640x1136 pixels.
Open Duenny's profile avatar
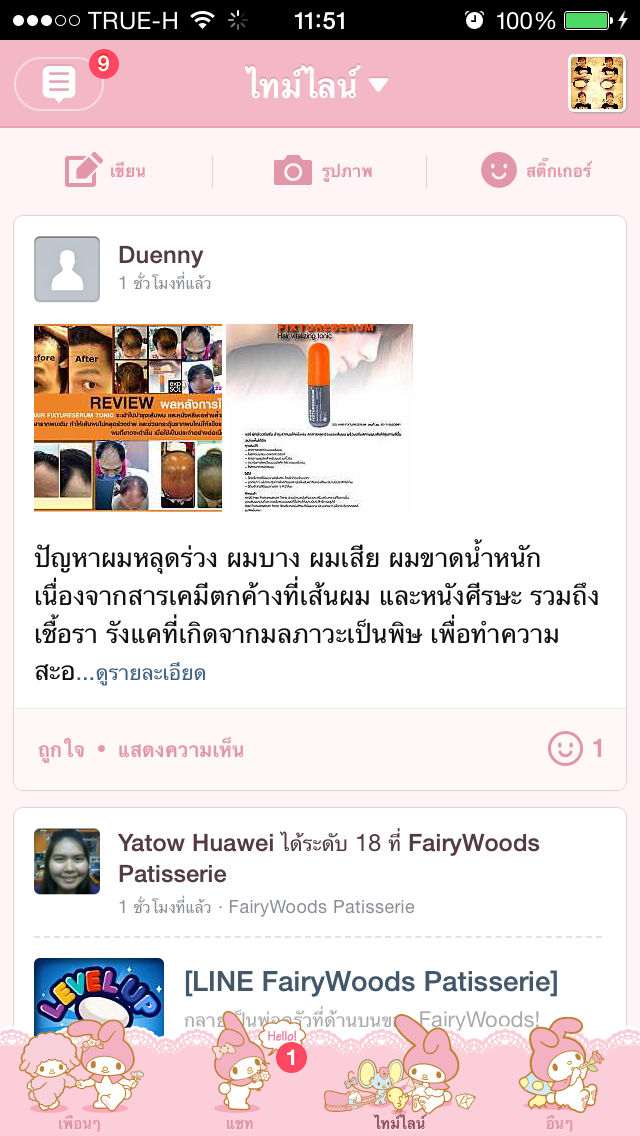tap(67, 269)
